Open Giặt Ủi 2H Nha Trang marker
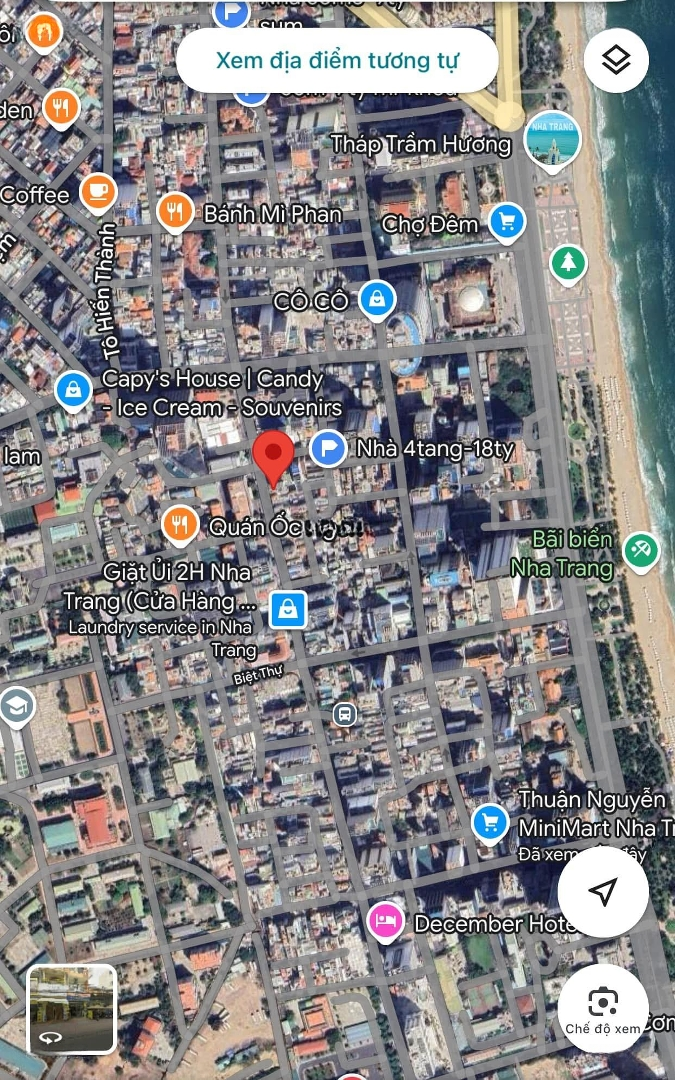675x1080 pixels. coord(288,610)
